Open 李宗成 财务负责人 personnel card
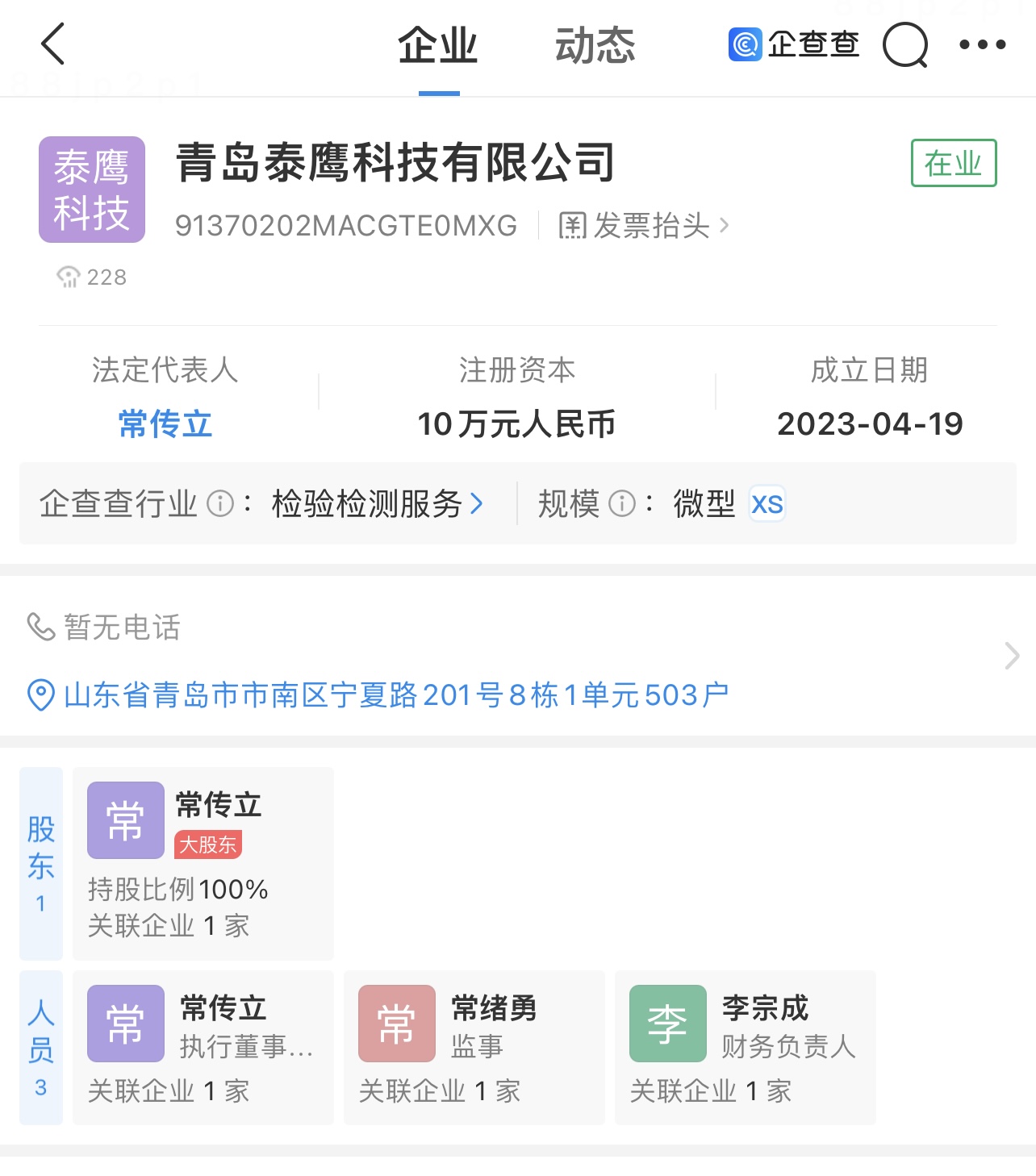The image size is (1036, 1176). 745,1047
